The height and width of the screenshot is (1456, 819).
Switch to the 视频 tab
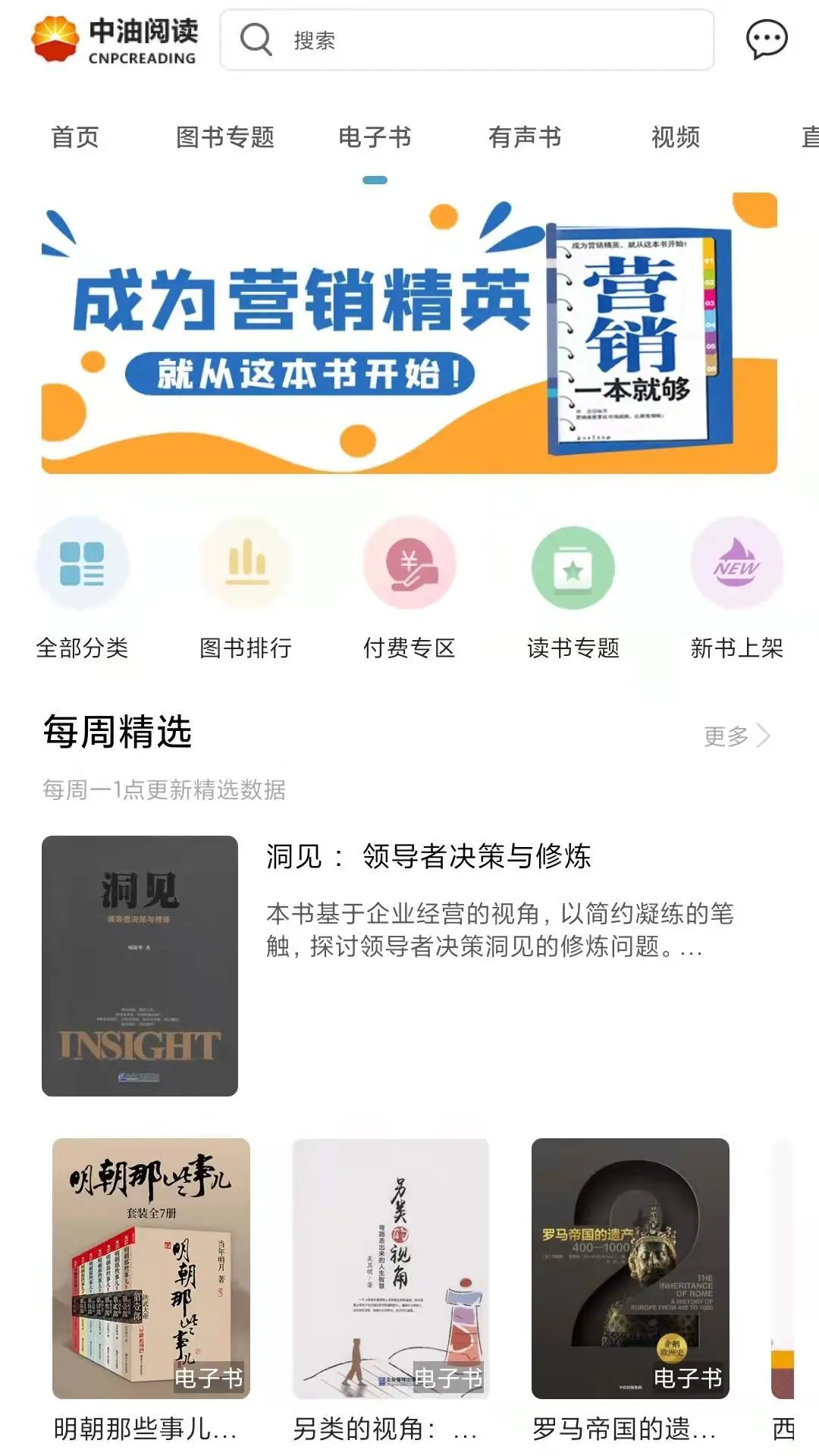(x=676, y=138)
